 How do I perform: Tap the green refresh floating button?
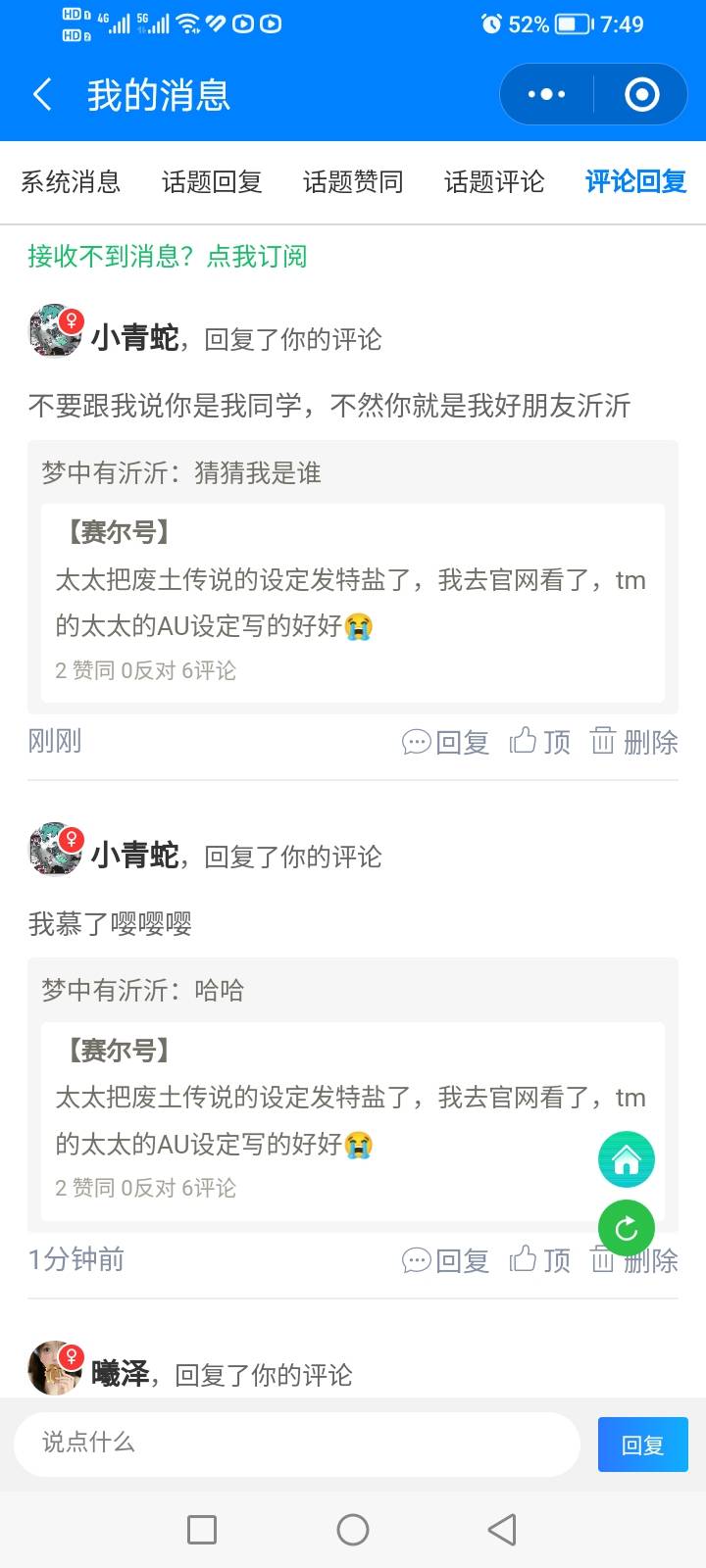click(x=627, y=1228)
